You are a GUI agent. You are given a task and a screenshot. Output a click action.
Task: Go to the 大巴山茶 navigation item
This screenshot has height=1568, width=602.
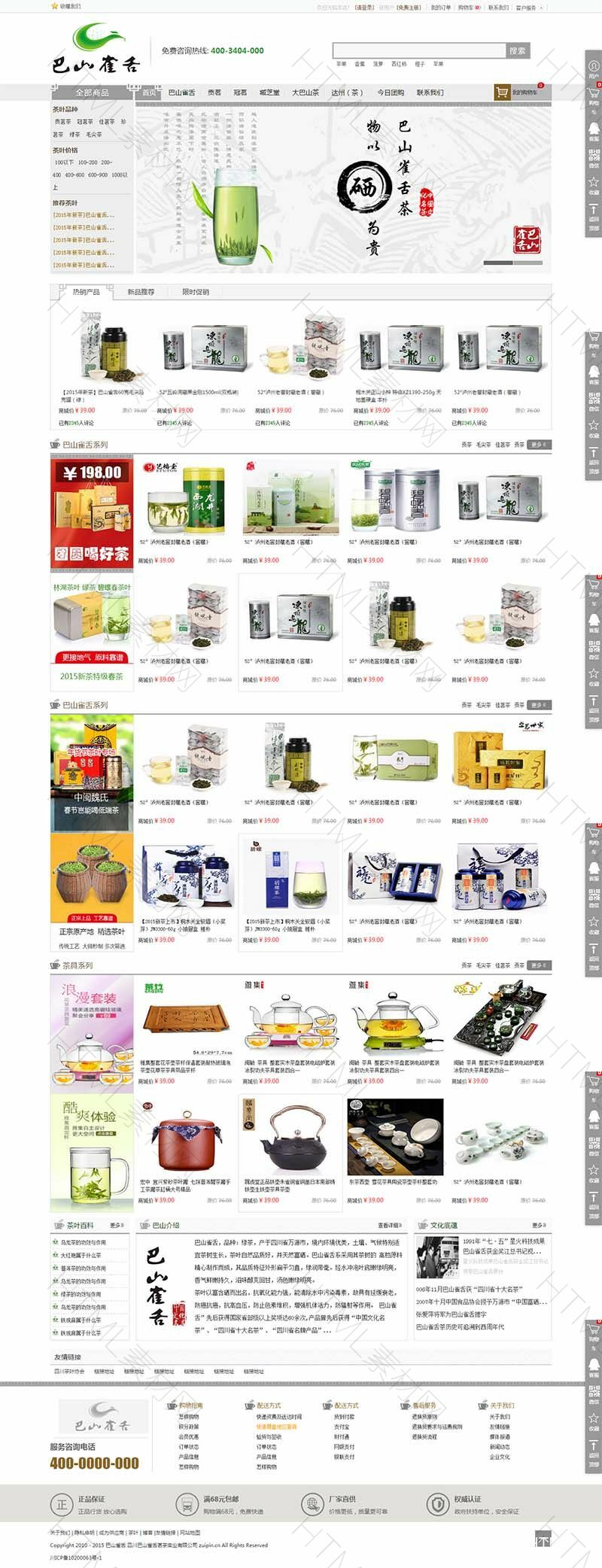coord(305,93)
